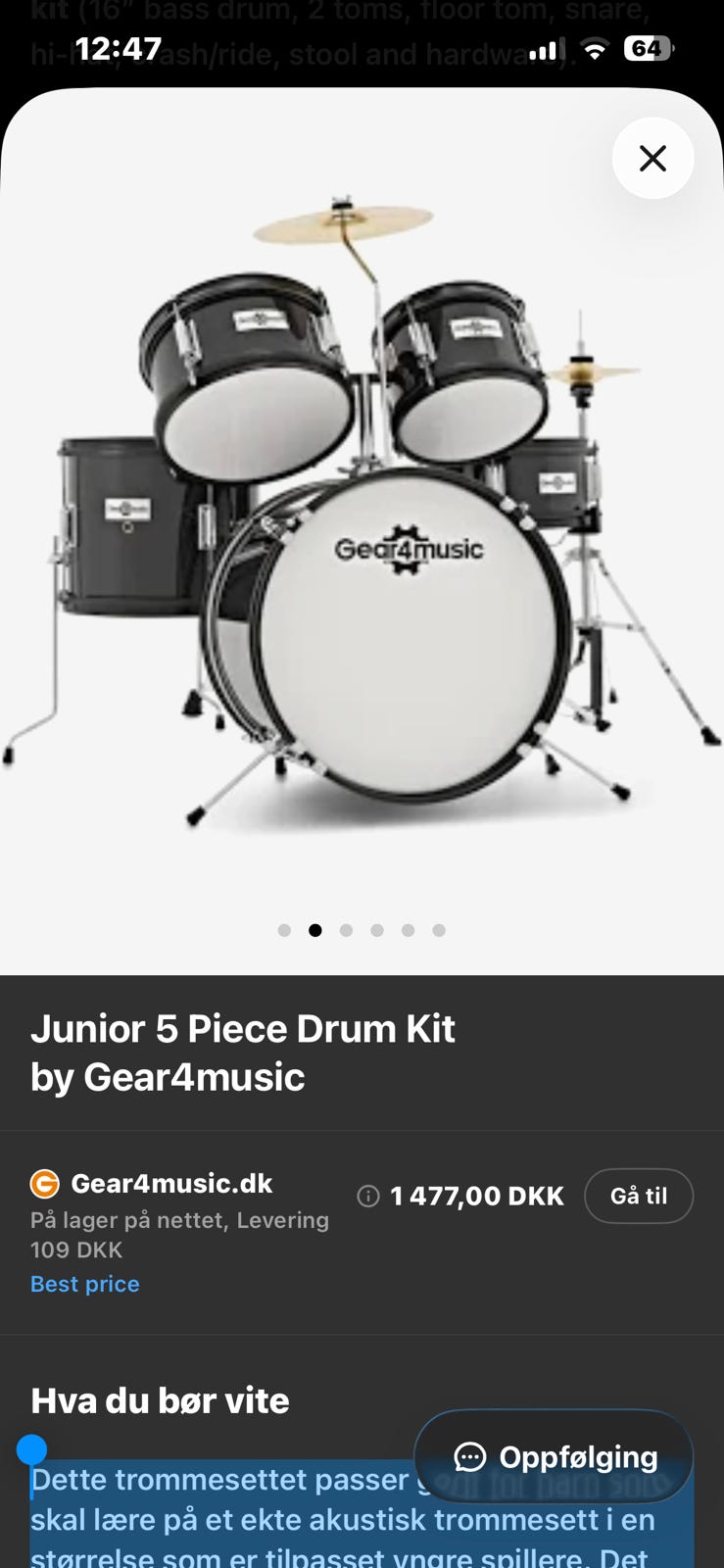The height and width of the screenshot is (1568, 724).
Task: Open the Oppfølging follow-up chat button
Action: pyautogui.click(x=554, y=1456)
